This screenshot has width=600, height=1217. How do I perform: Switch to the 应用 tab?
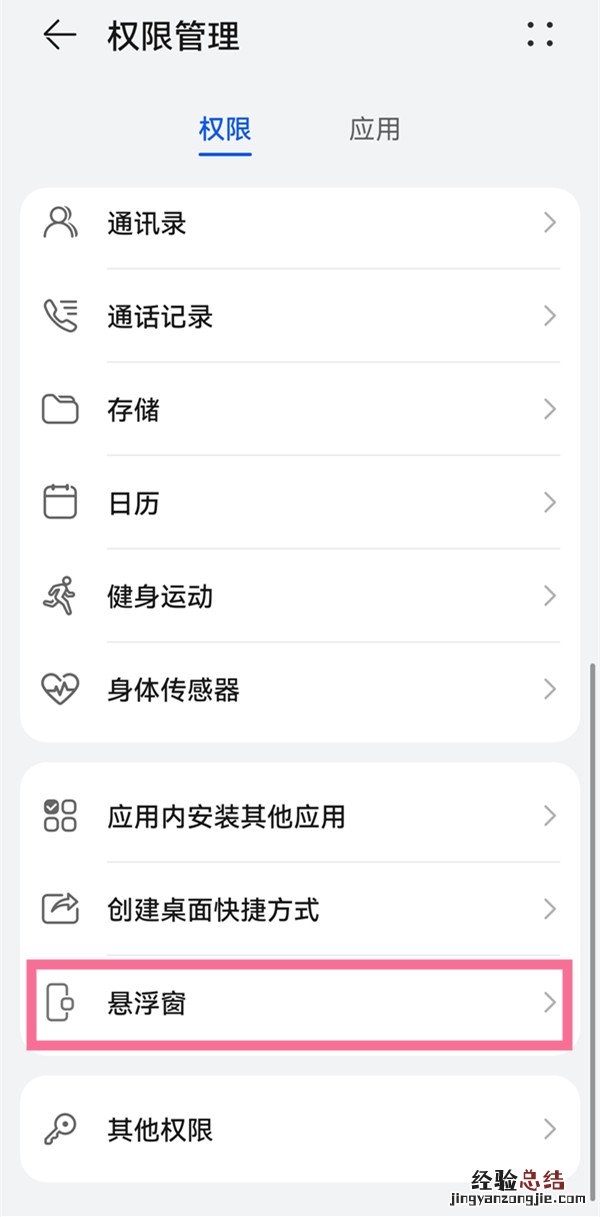click(x=375, y=129)
